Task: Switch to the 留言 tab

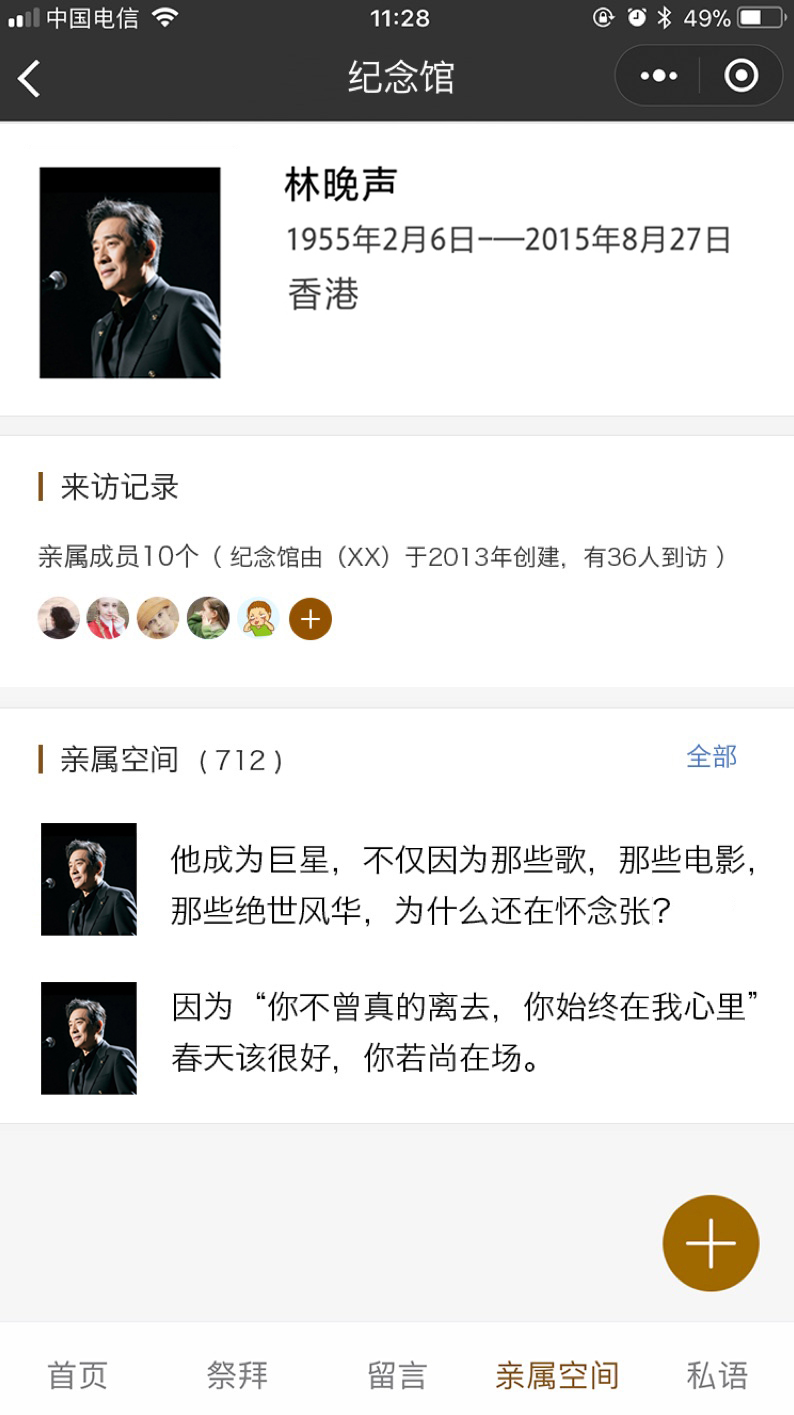Action: [x=397, y=1375]
